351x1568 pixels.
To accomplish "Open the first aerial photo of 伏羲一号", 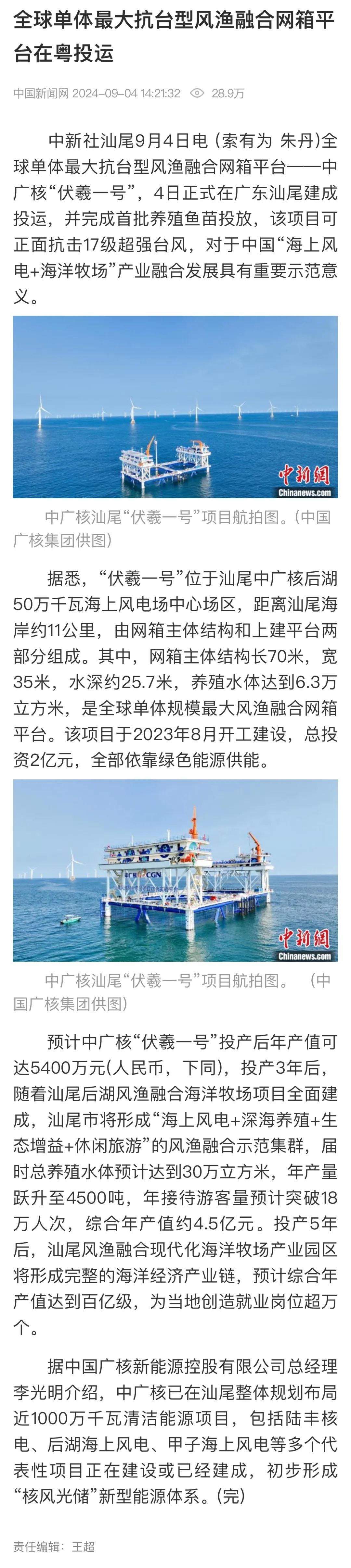I will pyautogui.click(x=175, y=406).
